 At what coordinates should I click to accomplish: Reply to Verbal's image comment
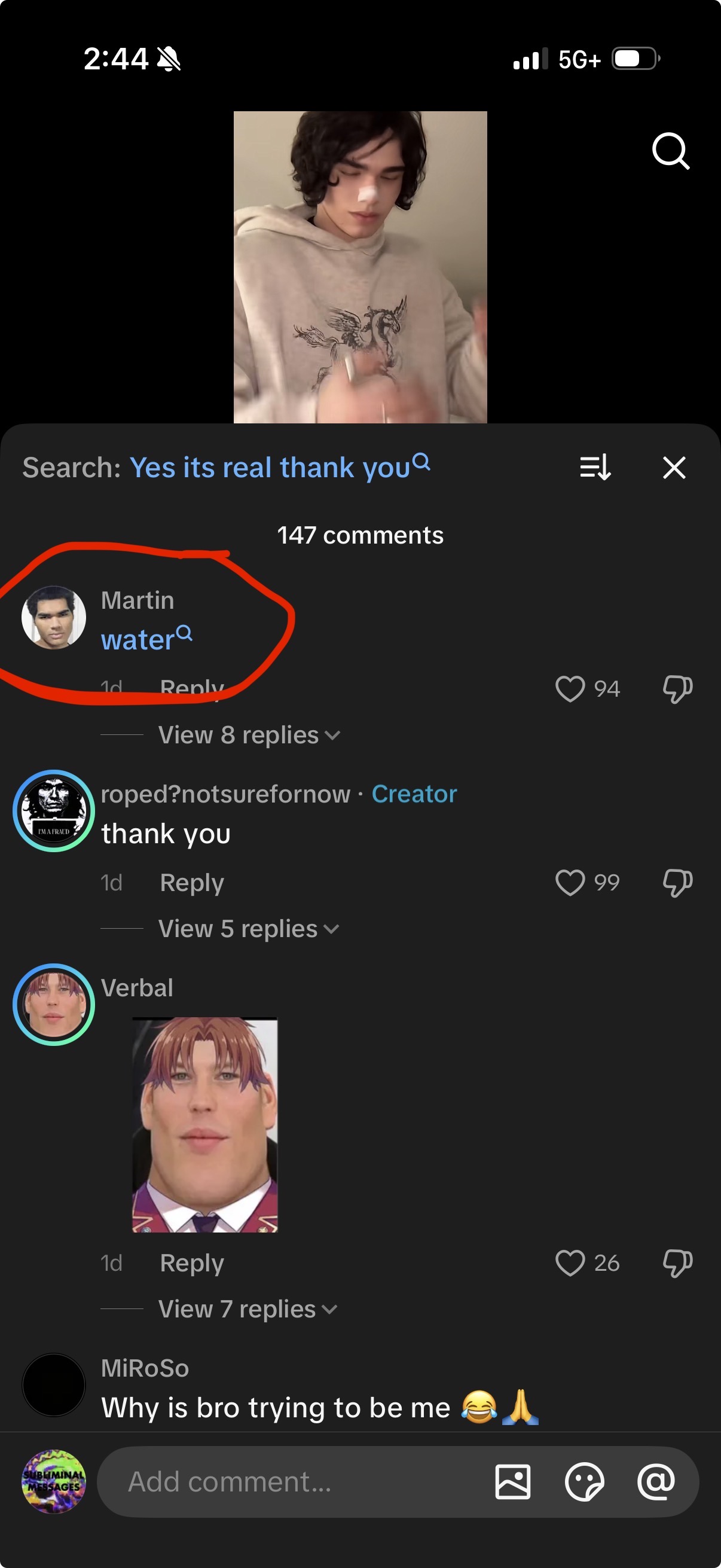[192, 1263]
